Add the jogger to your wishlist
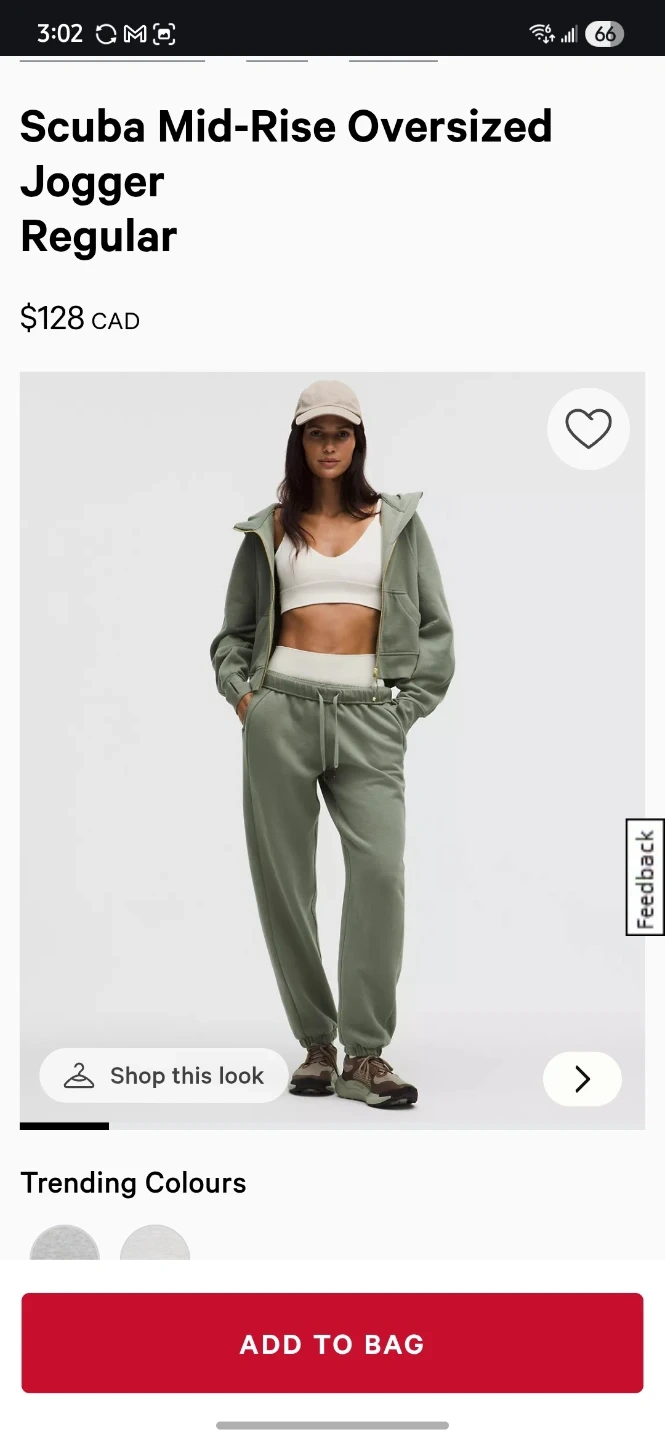 click(x=588, y=429)
